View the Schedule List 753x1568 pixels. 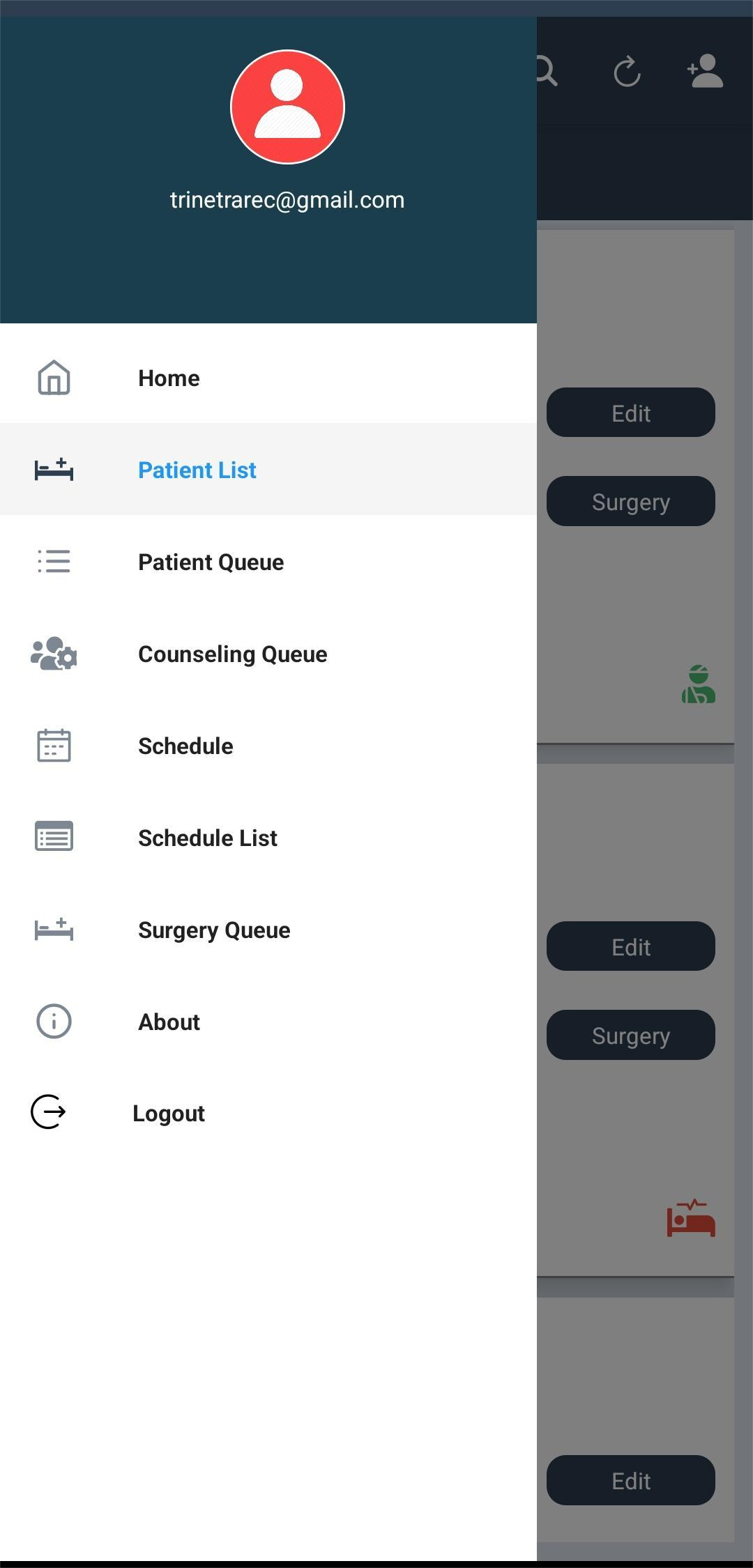pyautogui.click(x=207, y=838)
